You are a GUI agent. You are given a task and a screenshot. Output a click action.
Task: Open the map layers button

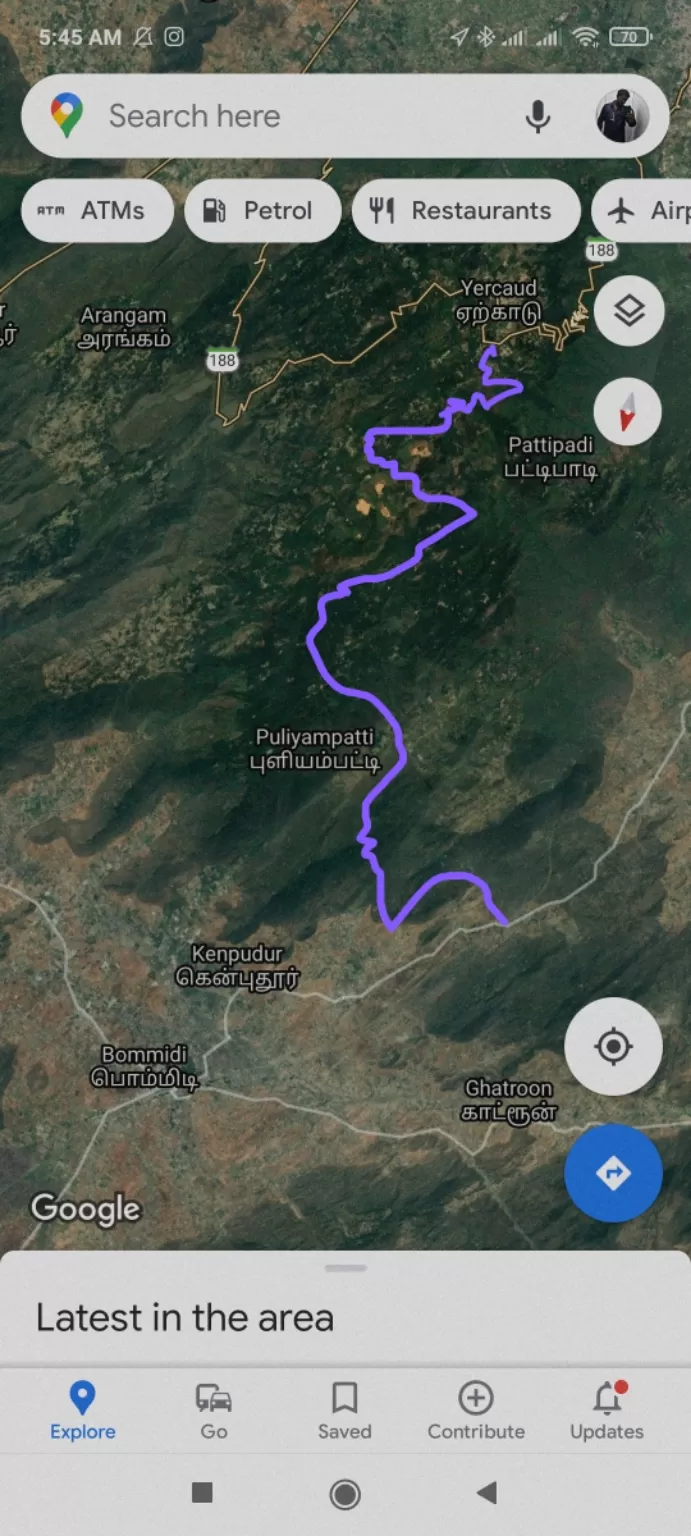628,311
